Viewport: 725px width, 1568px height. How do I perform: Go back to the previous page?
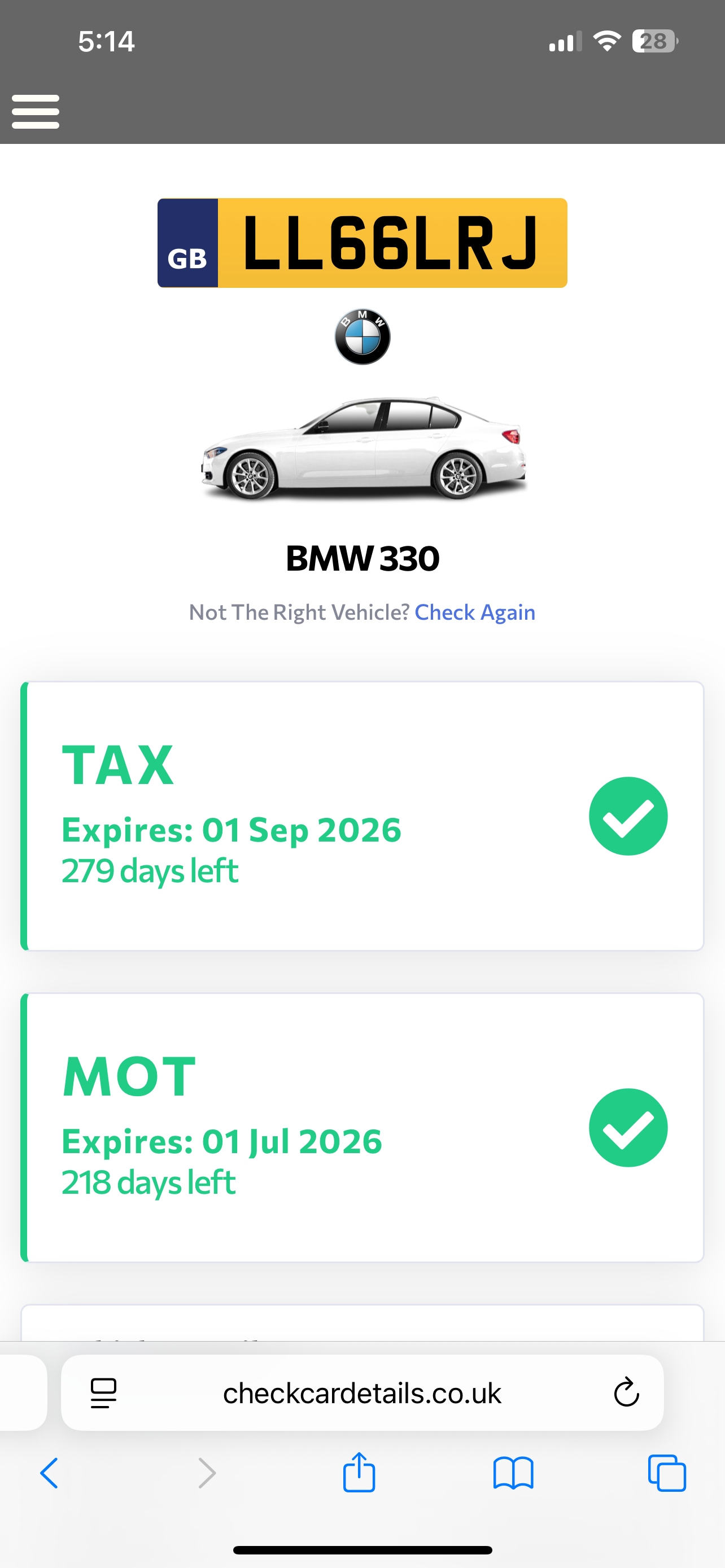tap(49, 1473)
